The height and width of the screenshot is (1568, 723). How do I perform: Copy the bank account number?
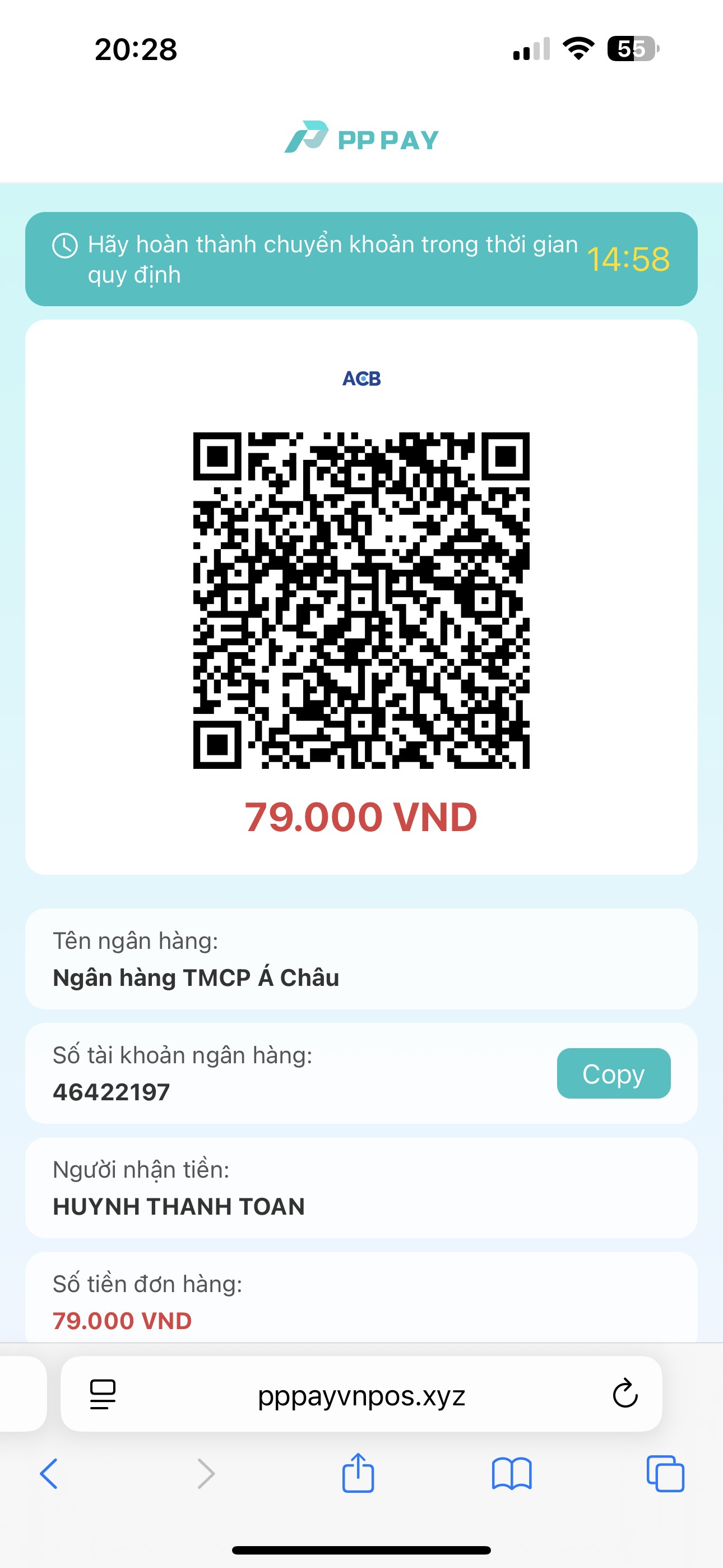613,1073
